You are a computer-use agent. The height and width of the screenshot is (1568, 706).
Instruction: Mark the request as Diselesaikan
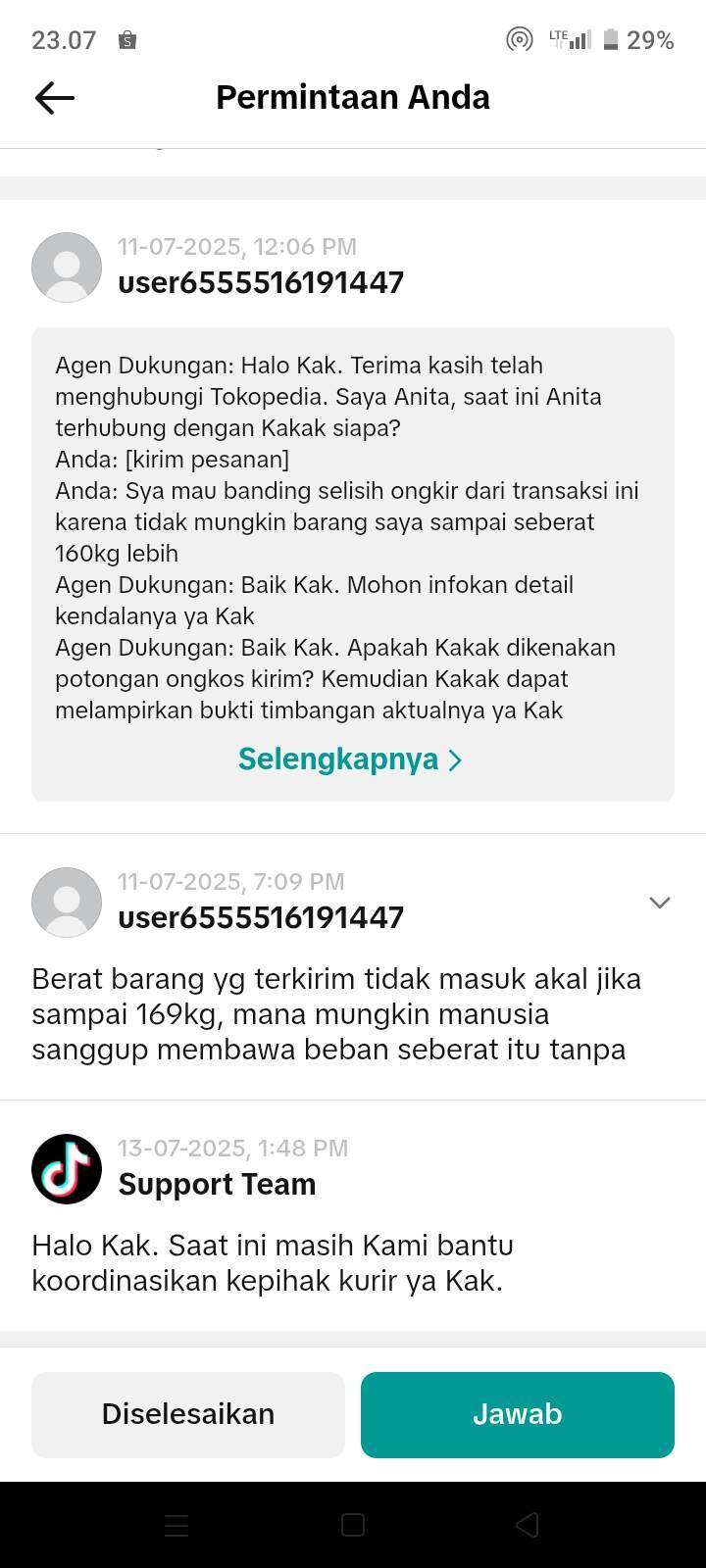(x=188, y=1414)
